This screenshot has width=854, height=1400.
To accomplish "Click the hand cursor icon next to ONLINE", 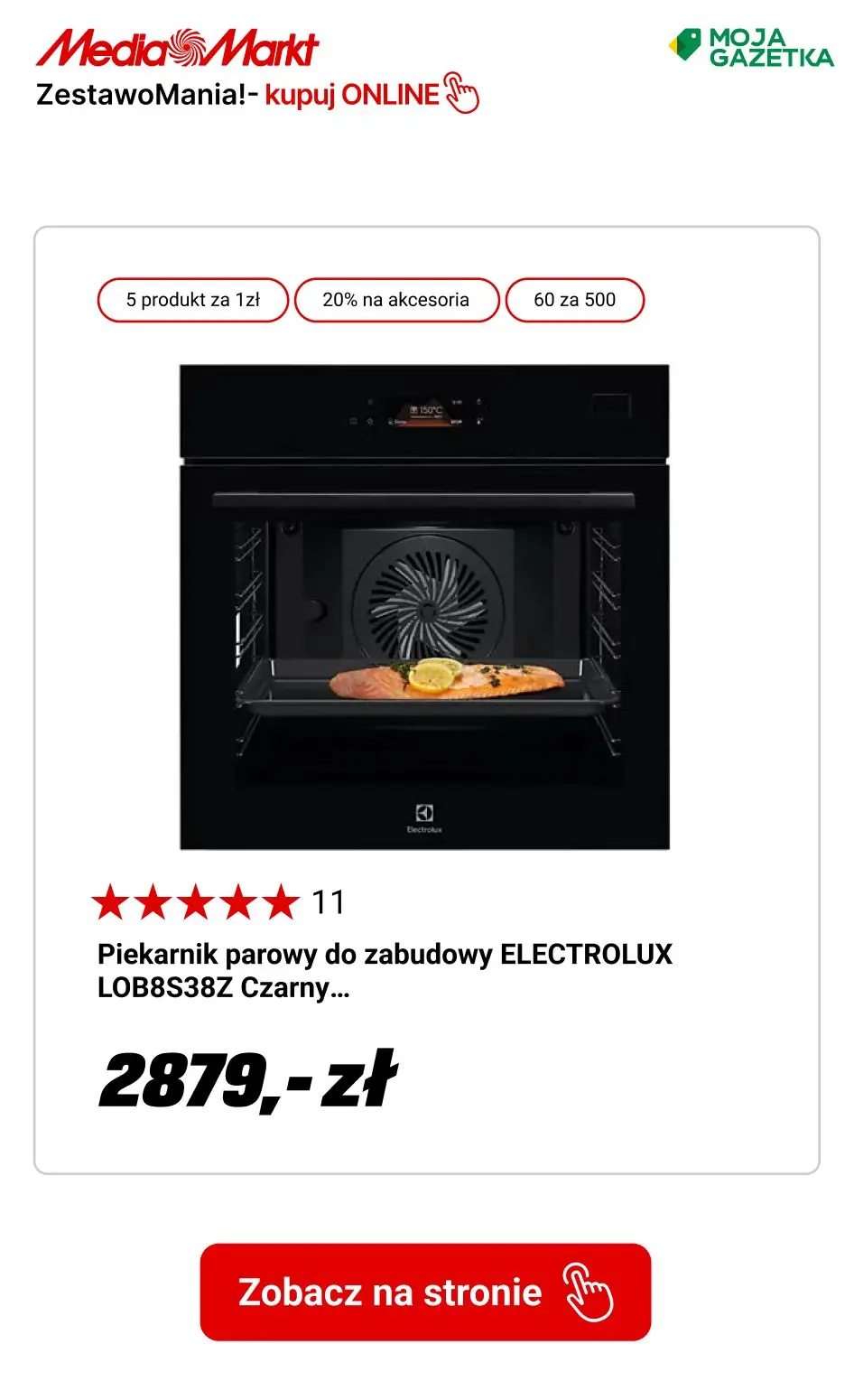I will point(461,93).
